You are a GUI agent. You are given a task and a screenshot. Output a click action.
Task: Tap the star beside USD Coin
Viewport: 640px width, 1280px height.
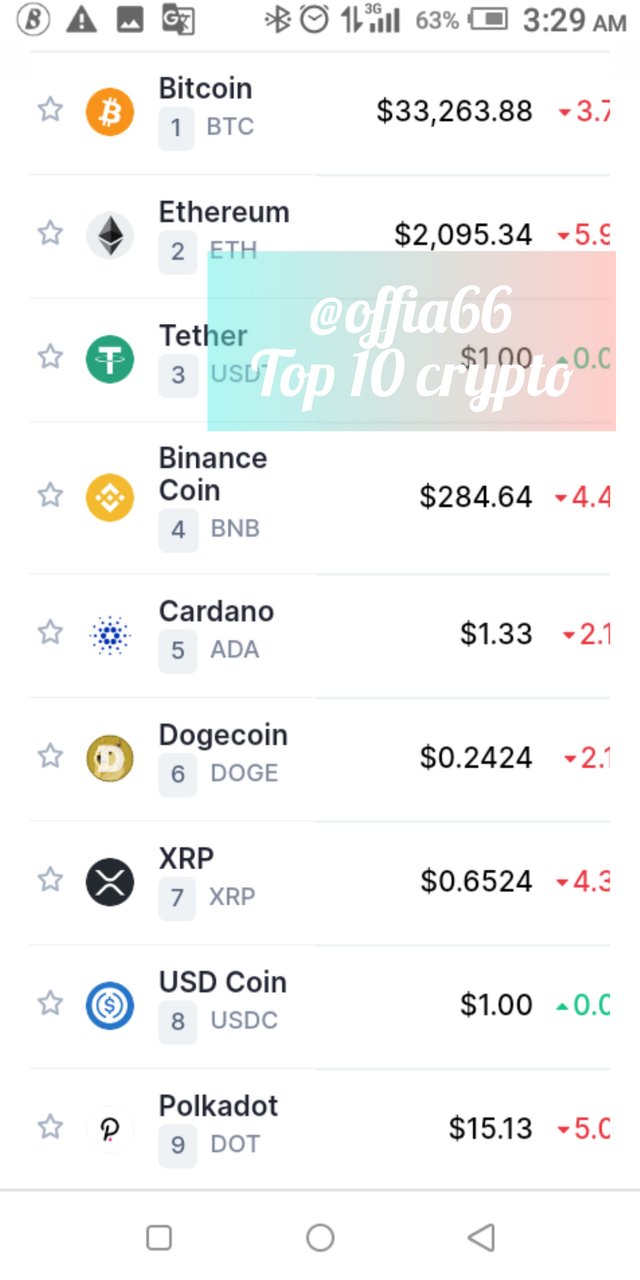pyautogui.click(x=50, y=1004)
